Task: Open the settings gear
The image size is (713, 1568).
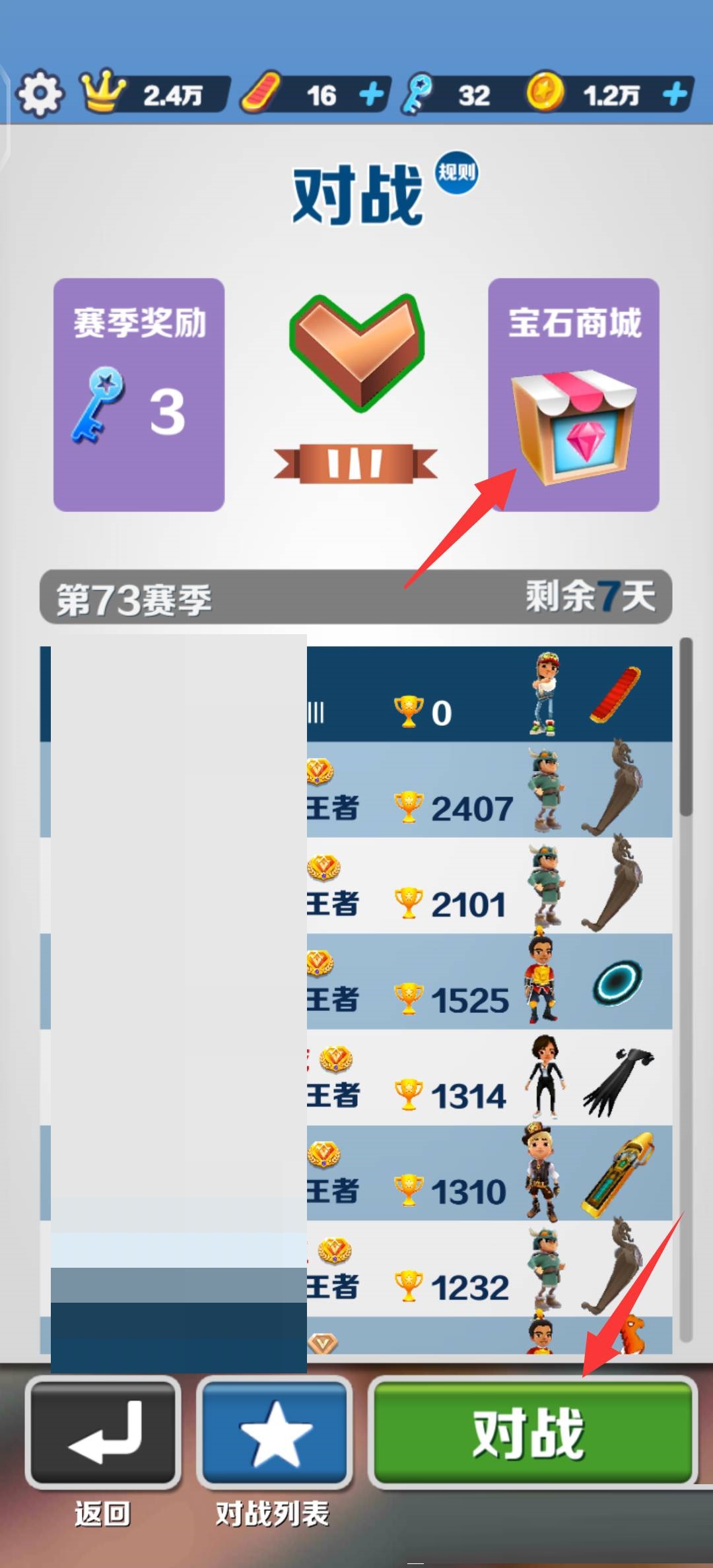Action: tap(40, 94)
